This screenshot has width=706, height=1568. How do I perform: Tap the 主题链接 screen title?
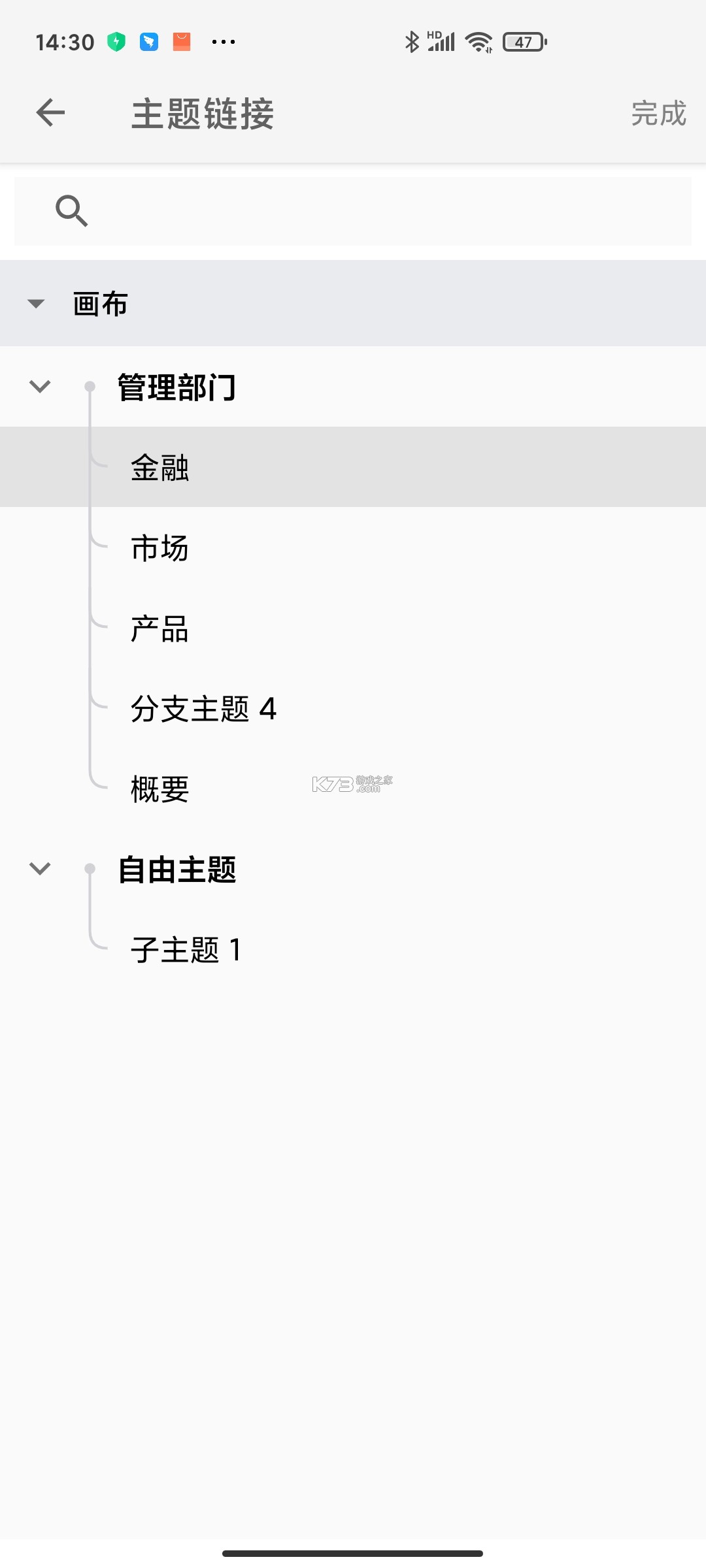coord(201,112)
